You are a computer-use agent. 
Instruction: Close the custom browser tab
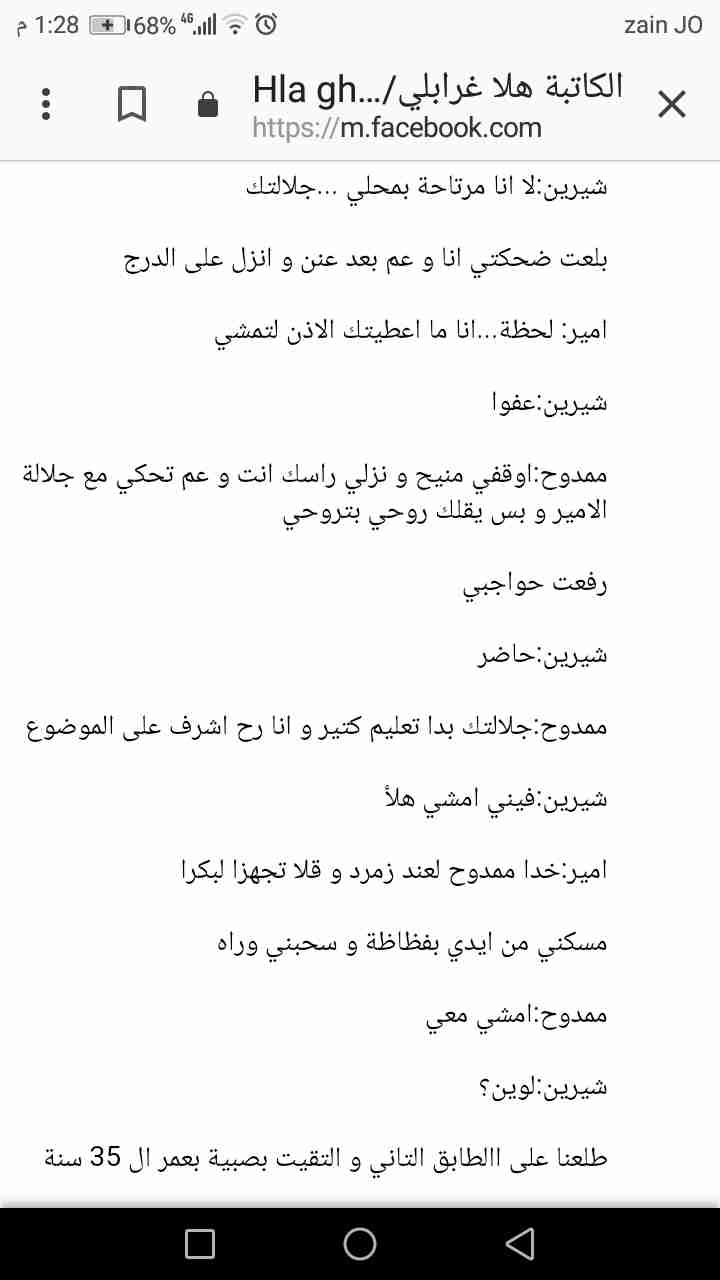coord(672,104)
